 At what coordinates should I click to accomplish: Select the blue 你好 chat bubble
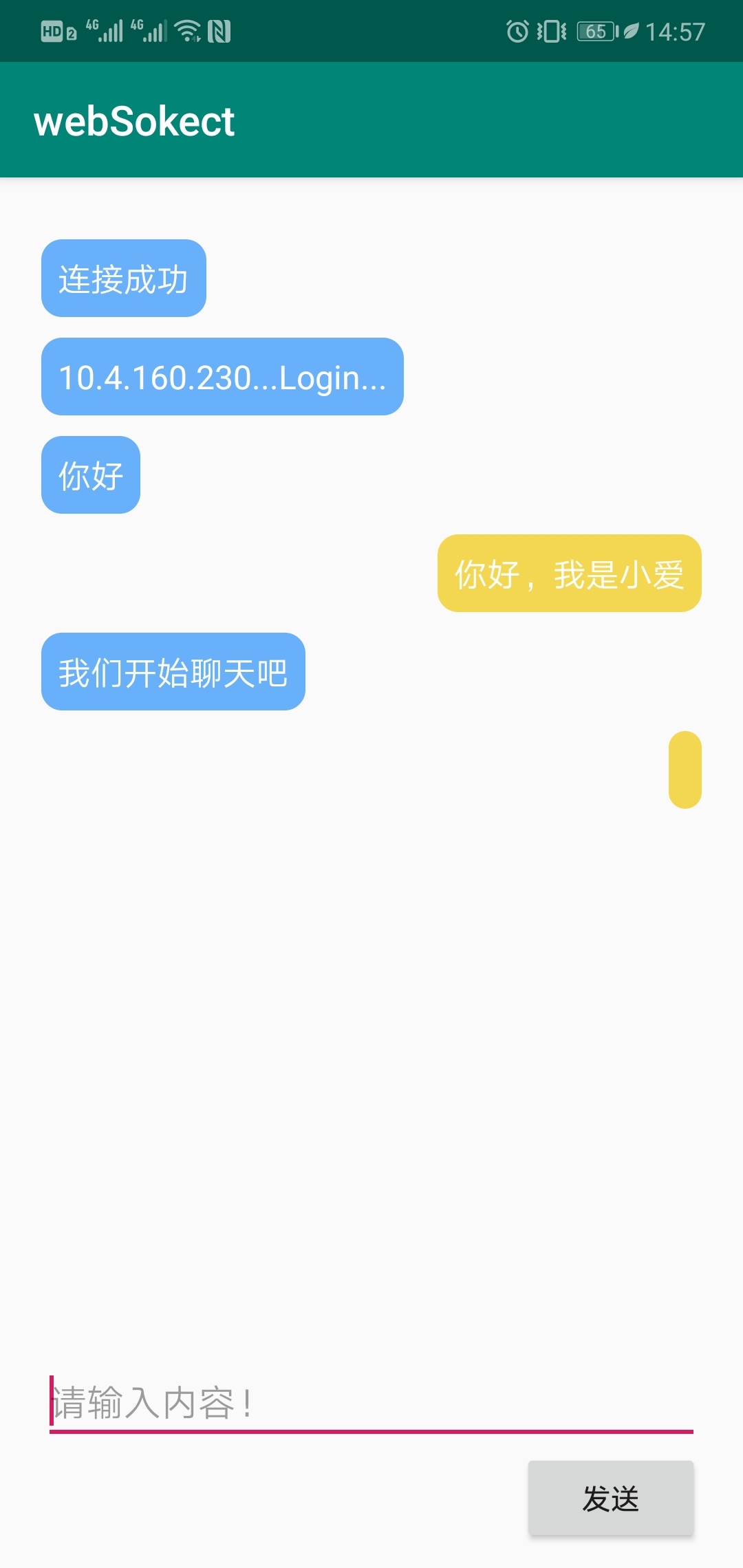point(90,475)
